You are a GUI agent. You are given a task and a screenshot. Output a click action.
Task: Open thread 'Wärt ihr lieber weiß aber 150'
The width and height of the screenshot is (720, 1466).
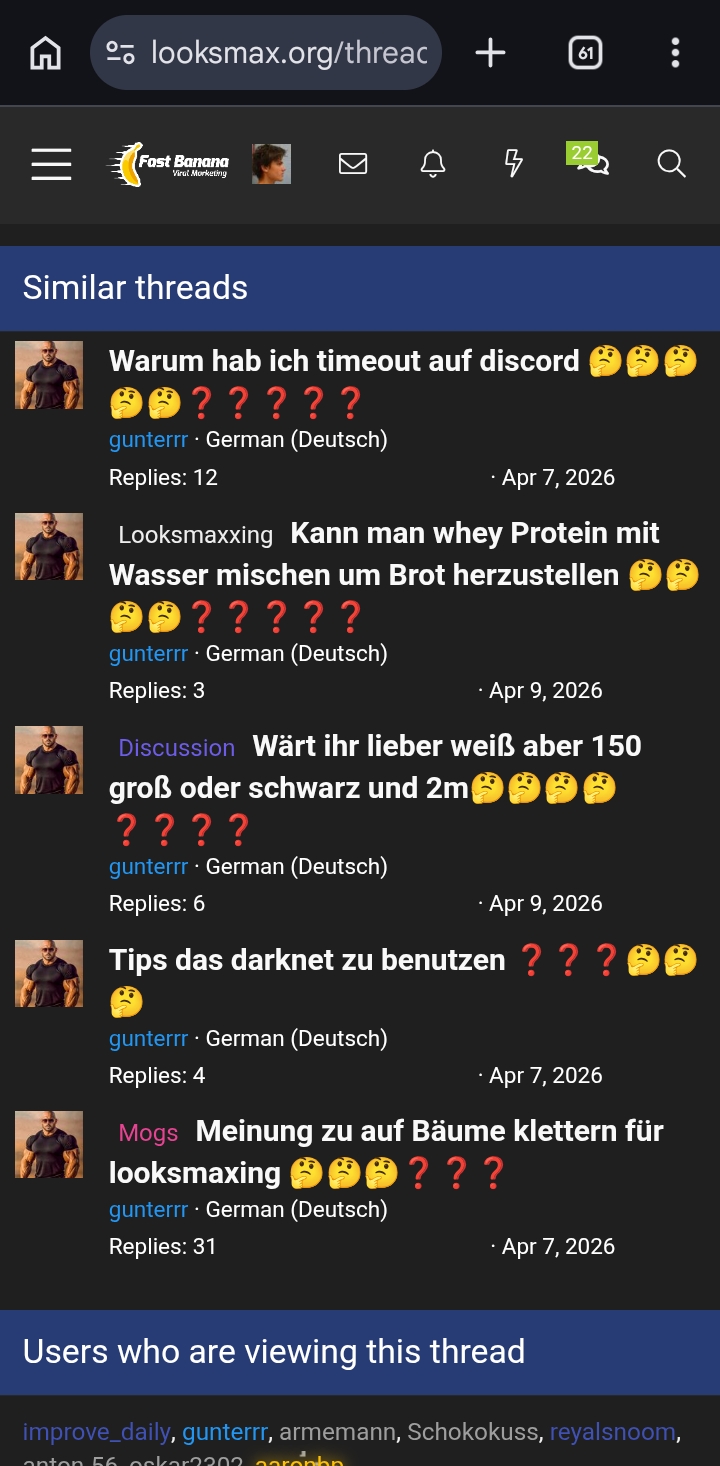(446, 747)
